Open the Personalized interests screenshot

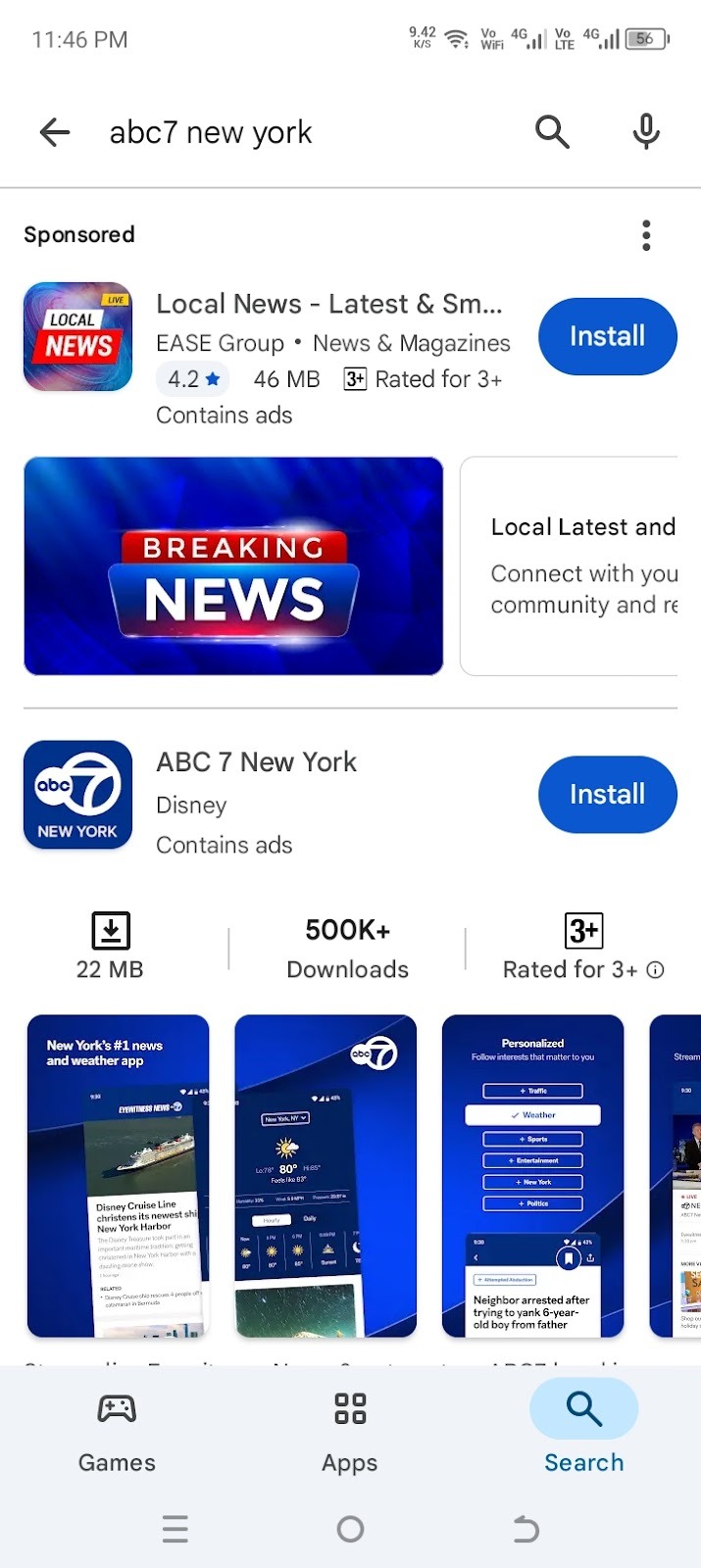pyautogui.click(x=532, y=1176)
